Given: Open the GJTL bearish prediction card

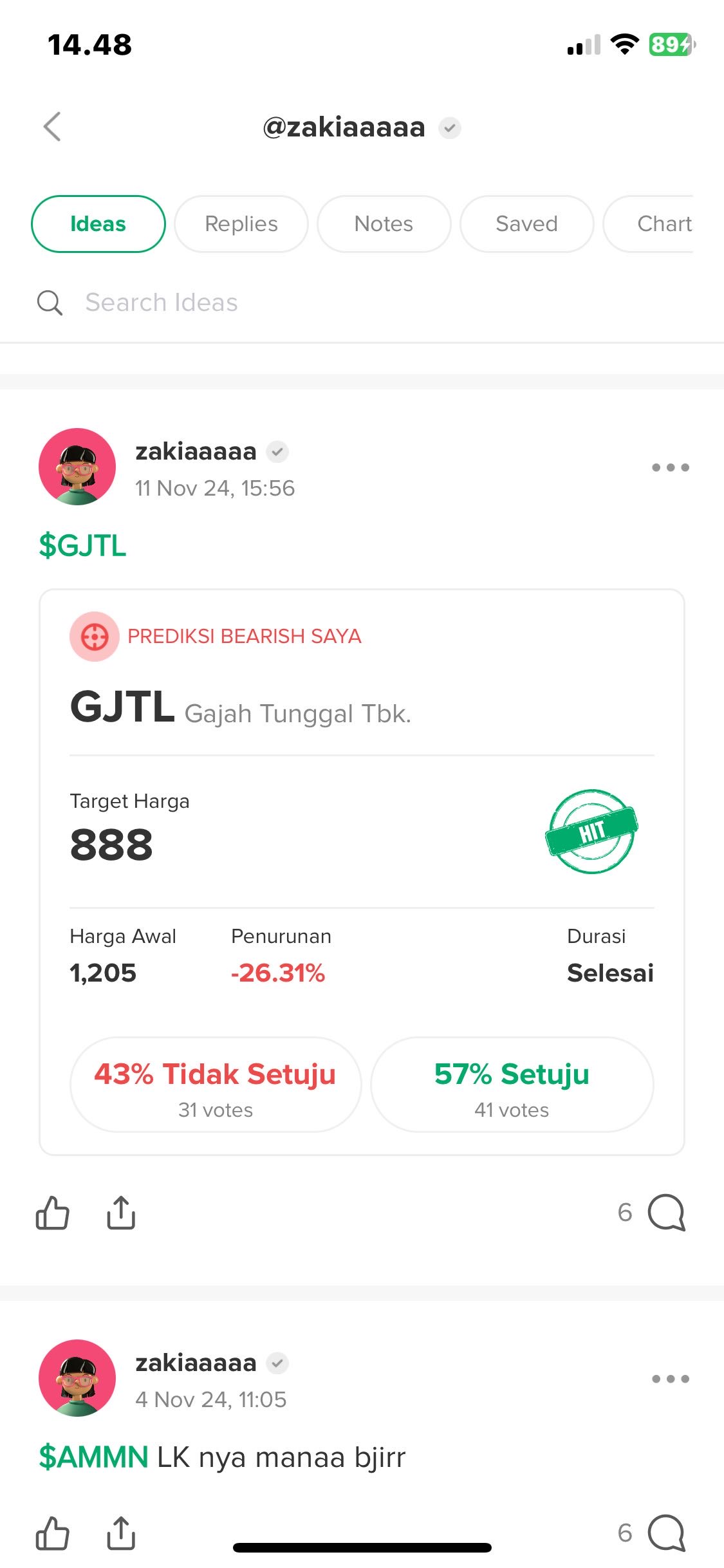Looking at the screenshot, I should [x=360, y=708].
